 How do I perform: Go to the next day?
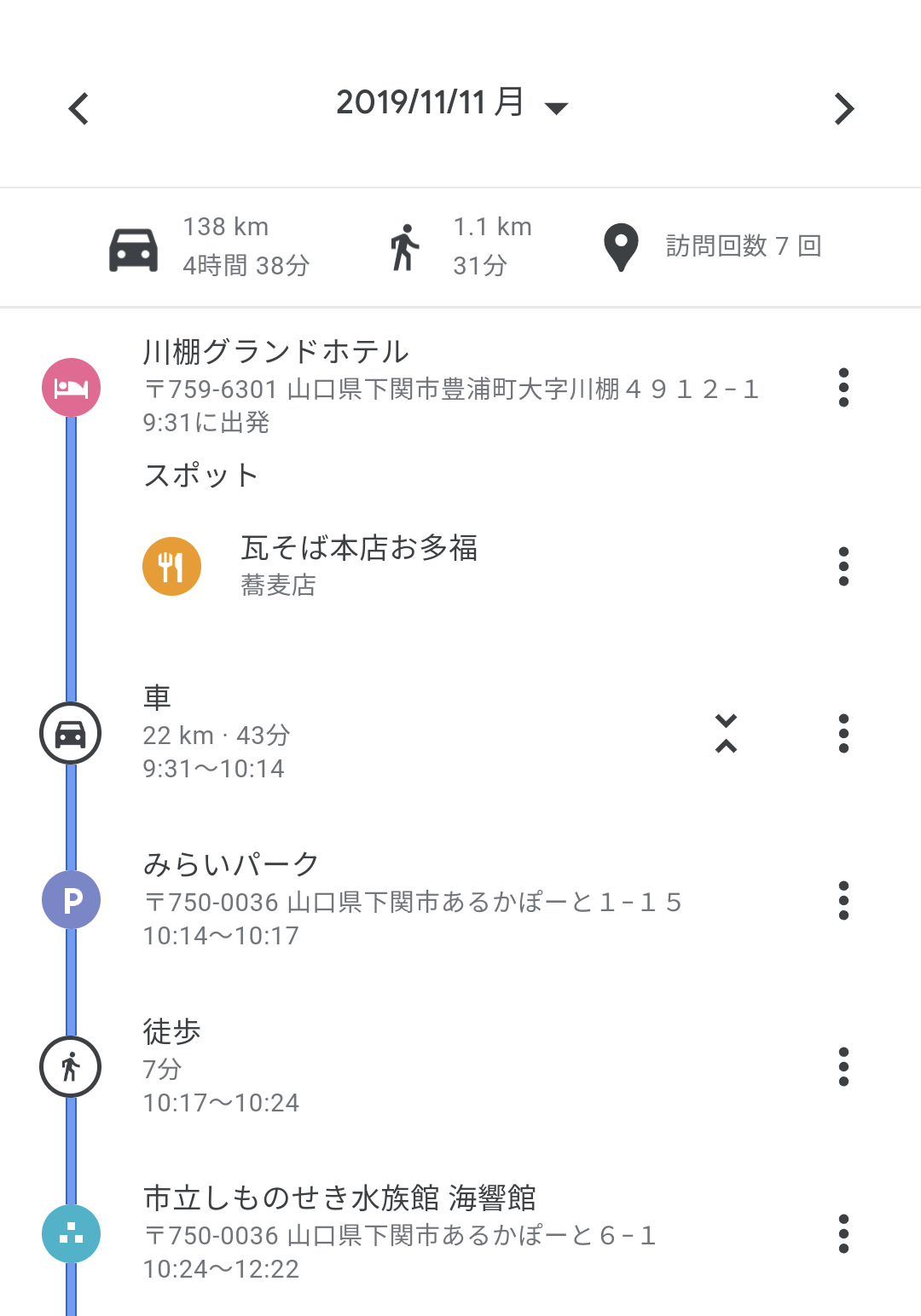843,108
